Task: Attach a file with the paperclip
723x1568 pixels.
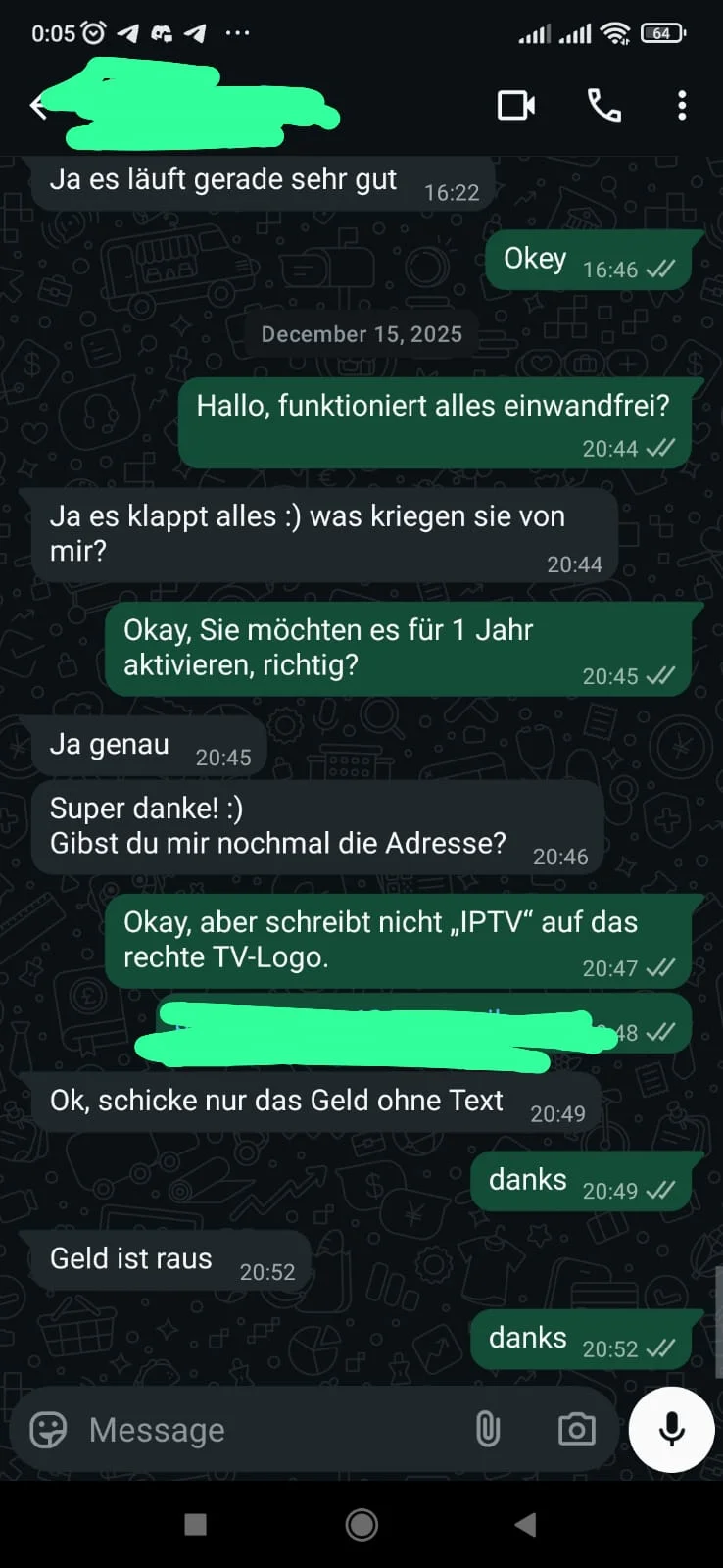Action: point(487,1430)
